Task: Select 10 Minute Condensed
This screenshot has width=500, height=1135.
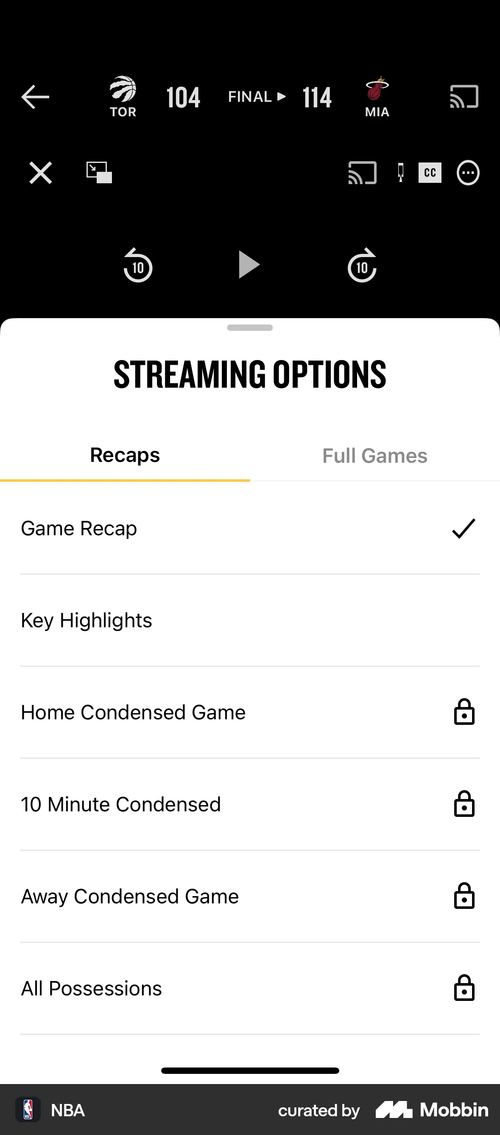Action: [x=250, y=804]
